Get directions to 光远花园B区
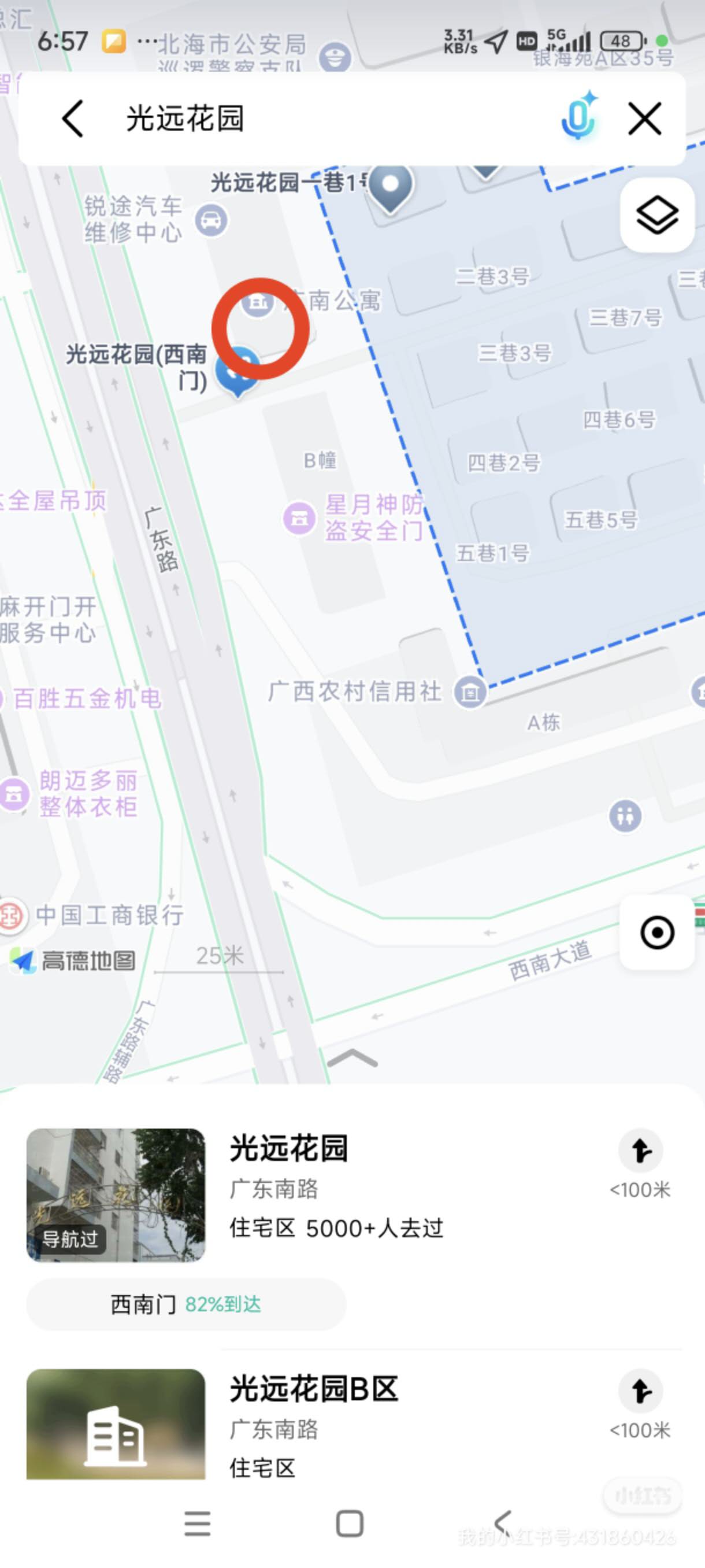This screenshot has height=1568, width=705. pyautogui.click(x=640, y=1392)
